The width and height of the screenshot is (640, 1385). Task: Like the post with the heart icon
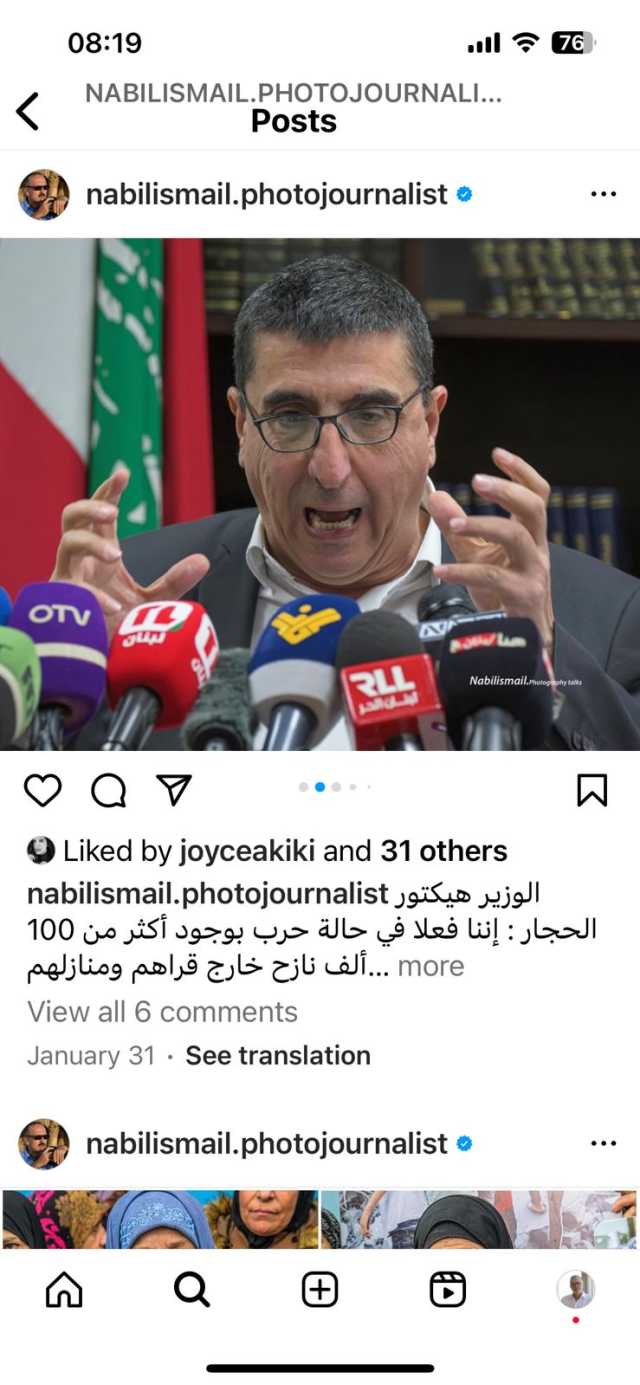tap(43, 790)
